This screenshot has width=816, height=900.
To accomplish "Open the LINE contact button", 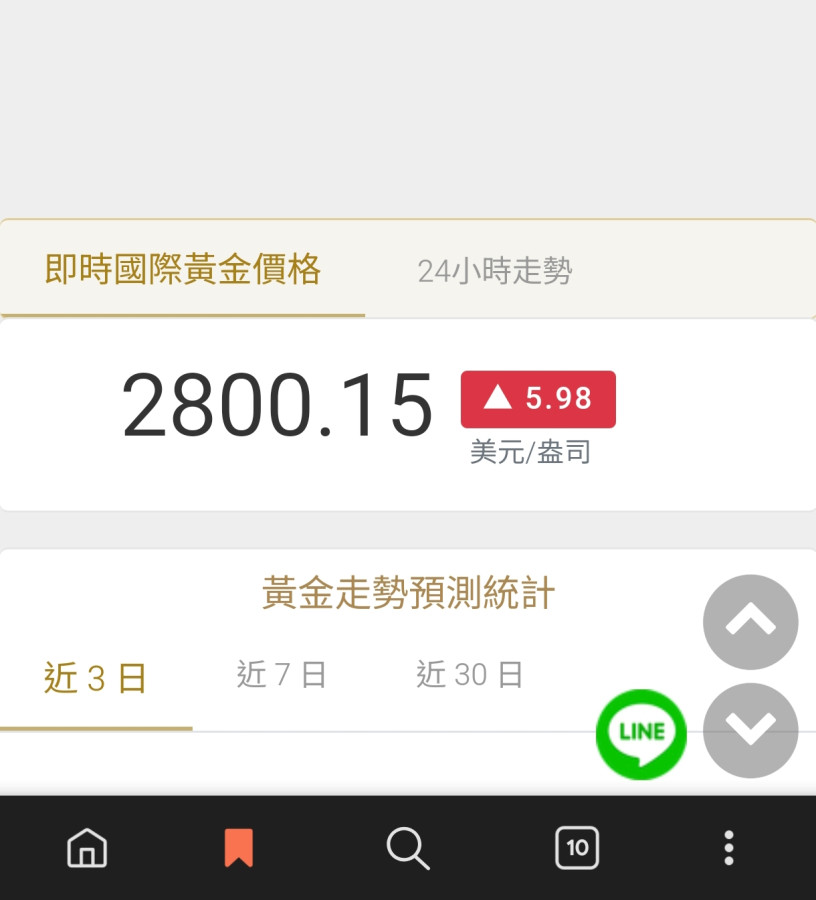I will coord(641,733).
